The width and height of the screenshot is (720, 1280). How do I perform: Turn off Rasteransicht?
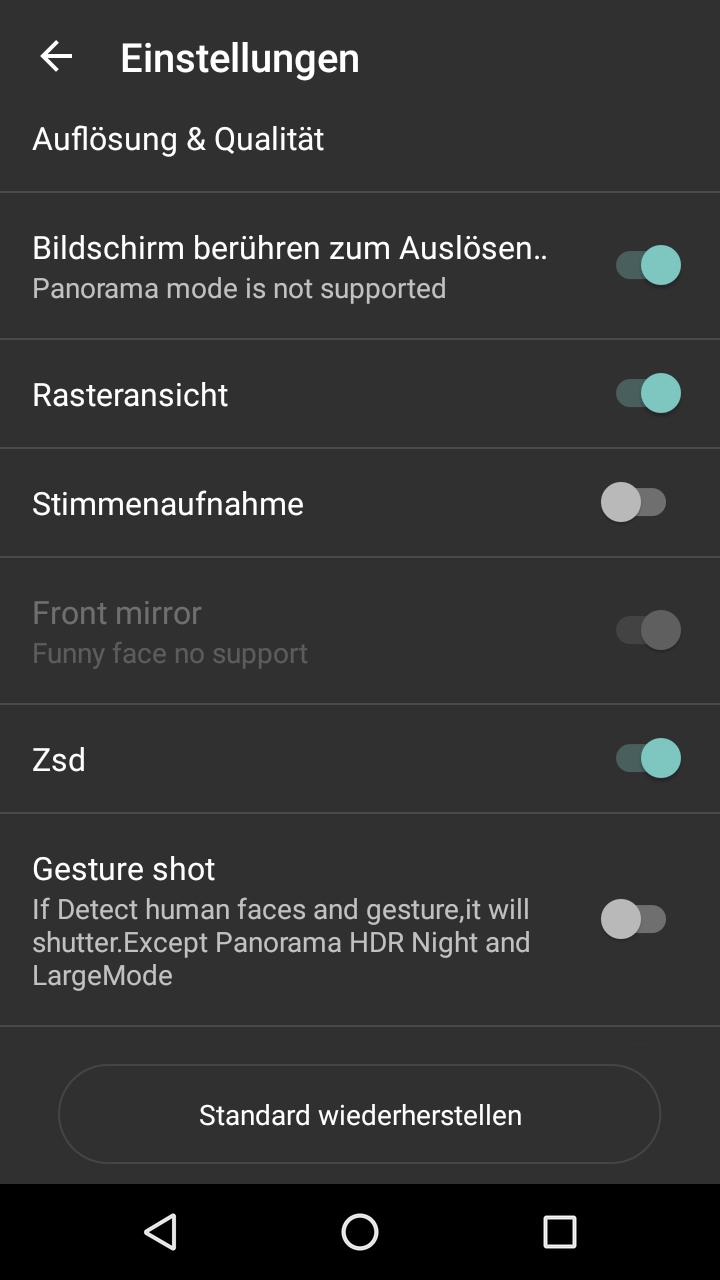(648, 394)
